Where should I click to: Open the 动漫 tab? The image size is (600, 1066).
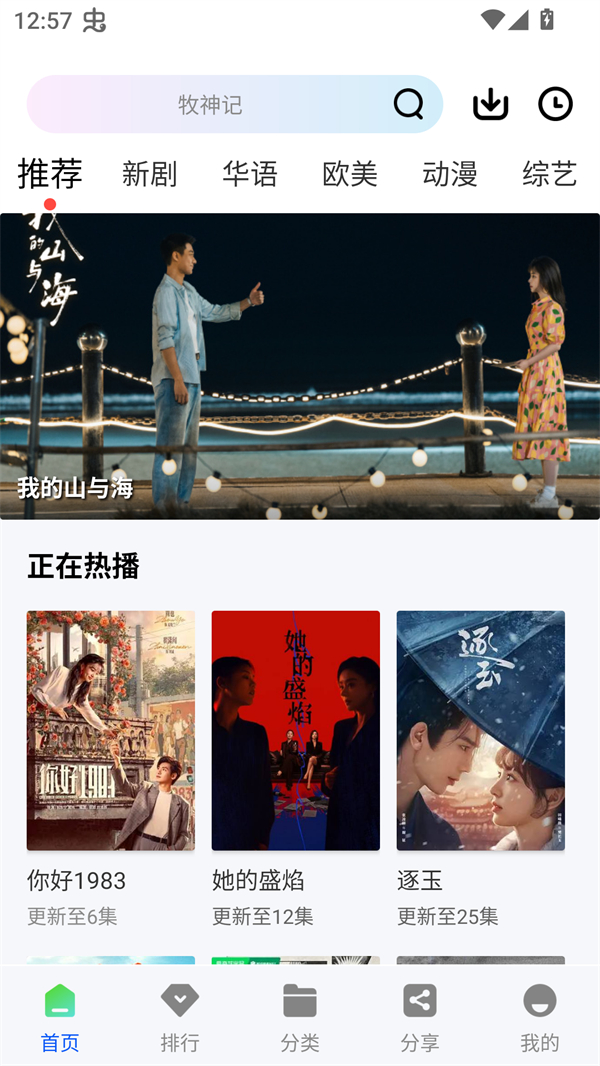point(450,174)
